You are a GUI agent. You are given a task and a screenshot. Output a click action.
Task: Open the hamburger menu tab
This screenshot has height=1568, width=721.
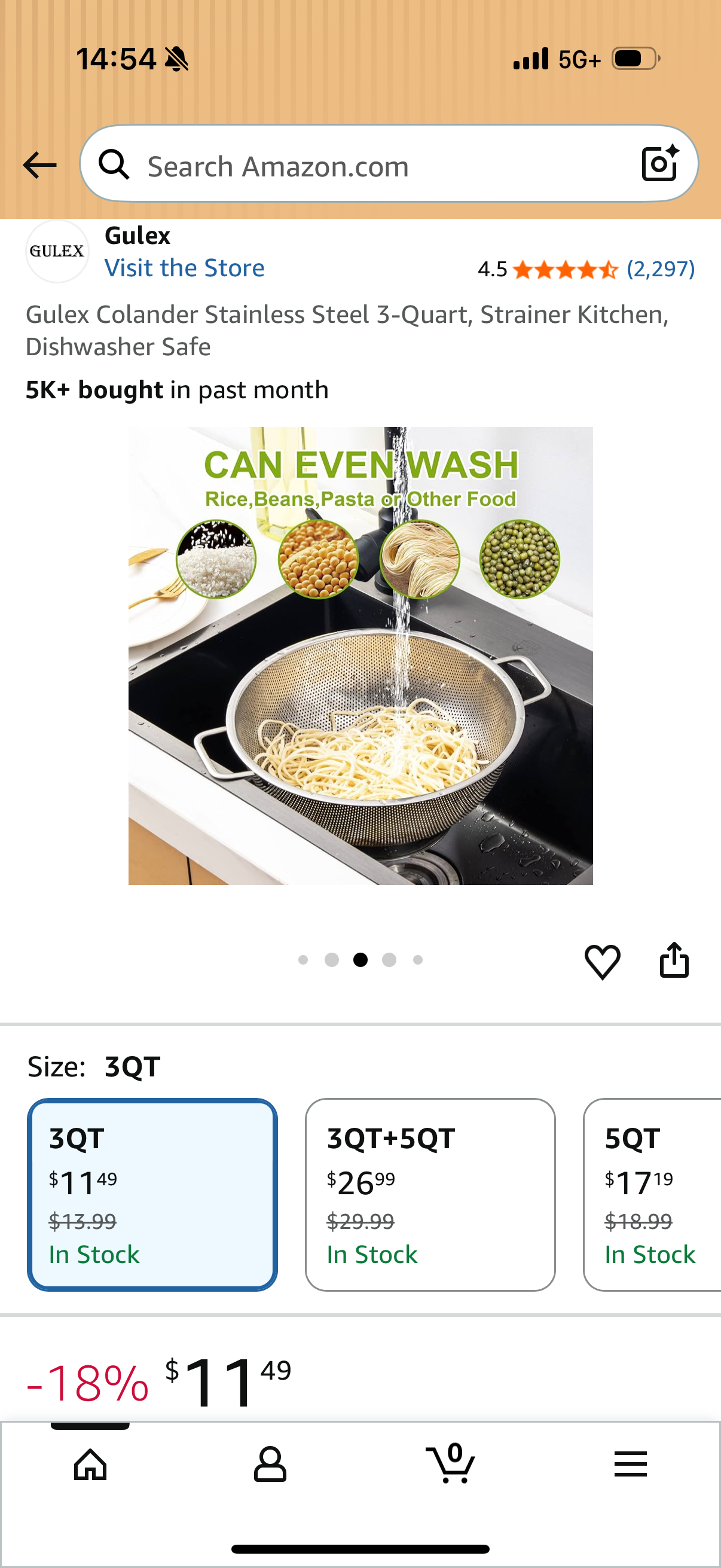click(x=630, y=1464)
